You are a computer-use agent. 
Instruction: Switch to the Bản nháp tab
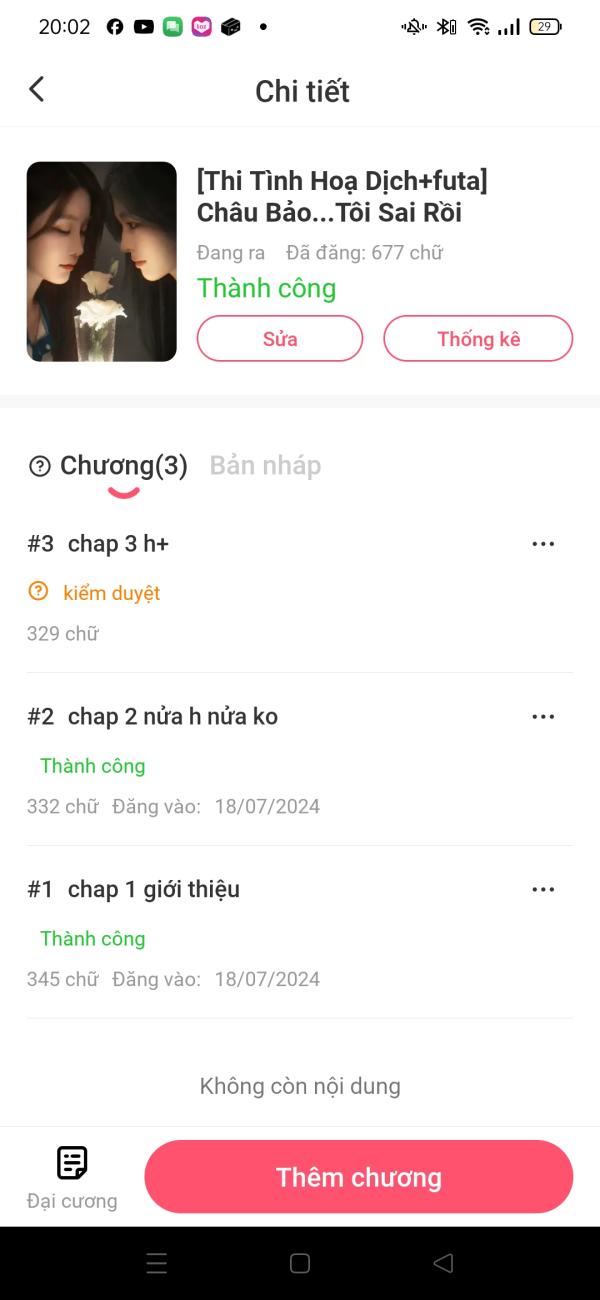coord(265,465)
